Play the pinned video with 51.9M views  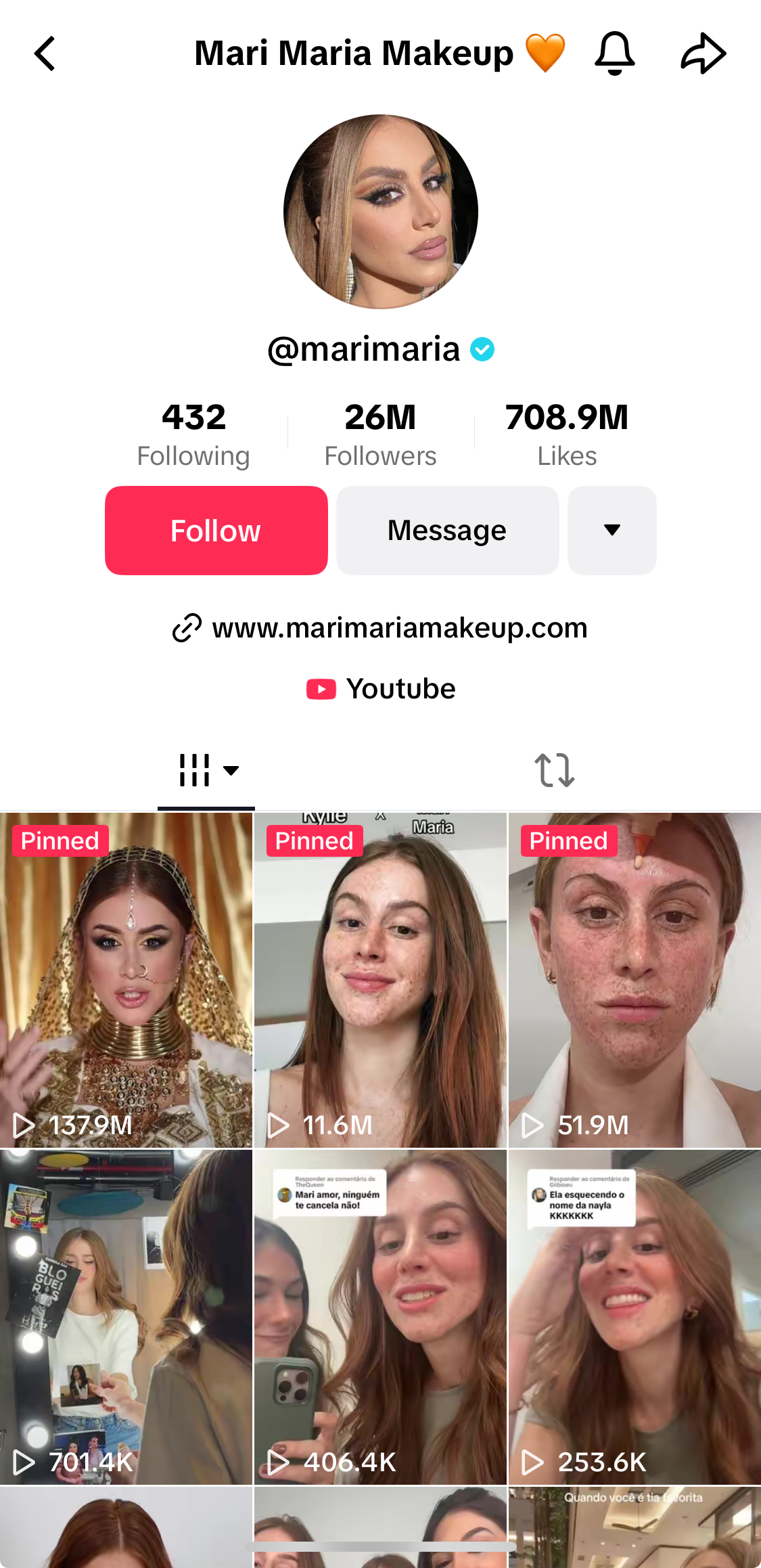coord(635,980)
